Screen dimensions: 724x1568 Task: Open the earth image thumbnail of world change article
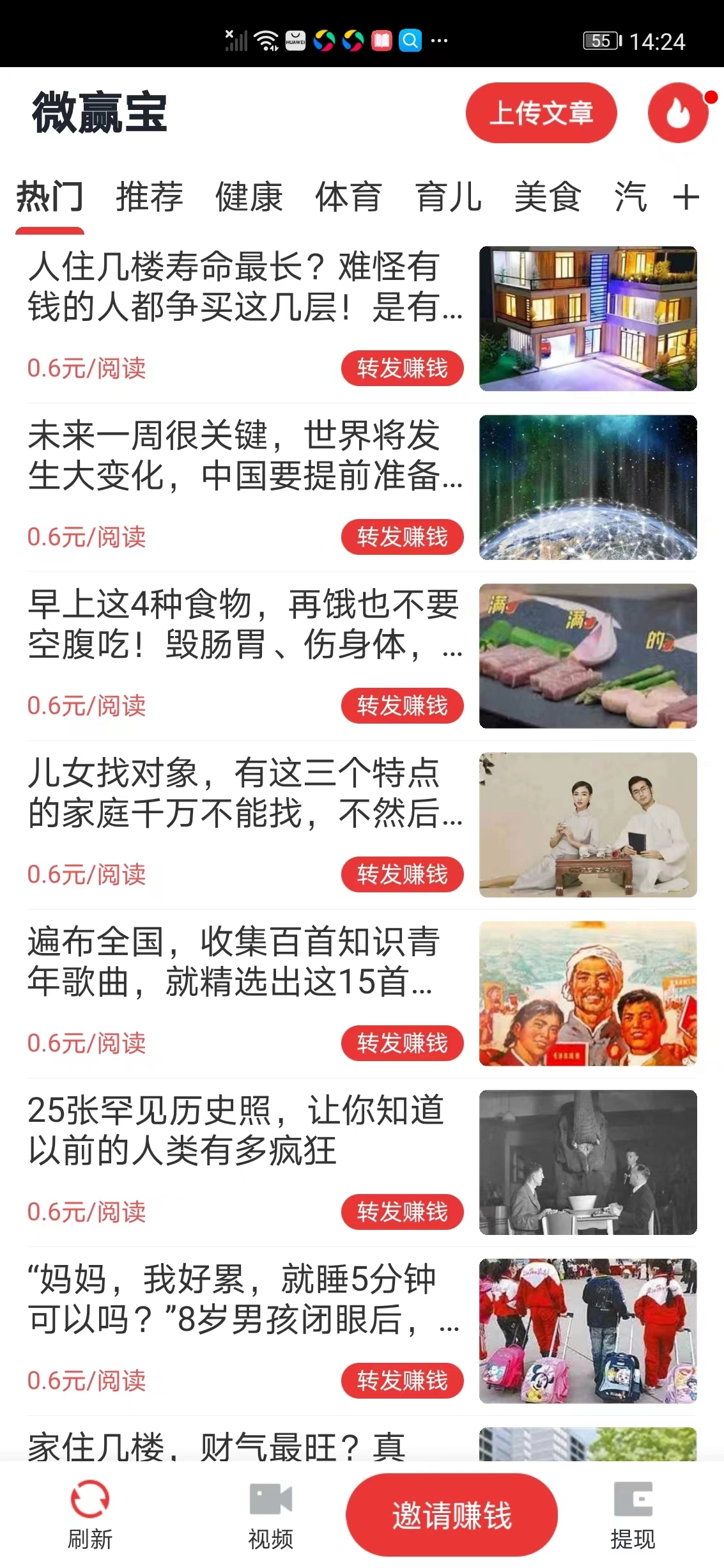click(x=588, y=489)
